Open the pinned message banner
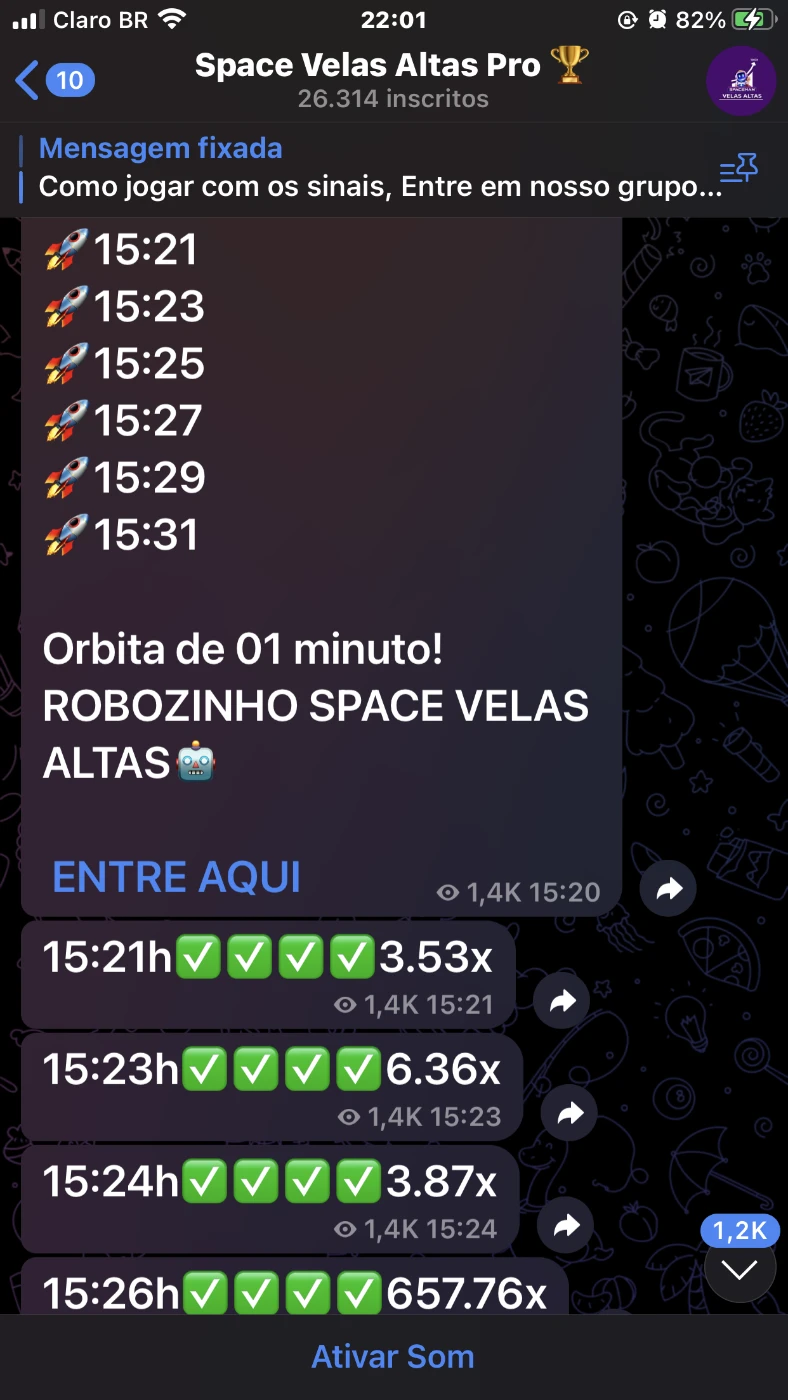The height and width of the screenshot is (1400, 788). [370, 168]
